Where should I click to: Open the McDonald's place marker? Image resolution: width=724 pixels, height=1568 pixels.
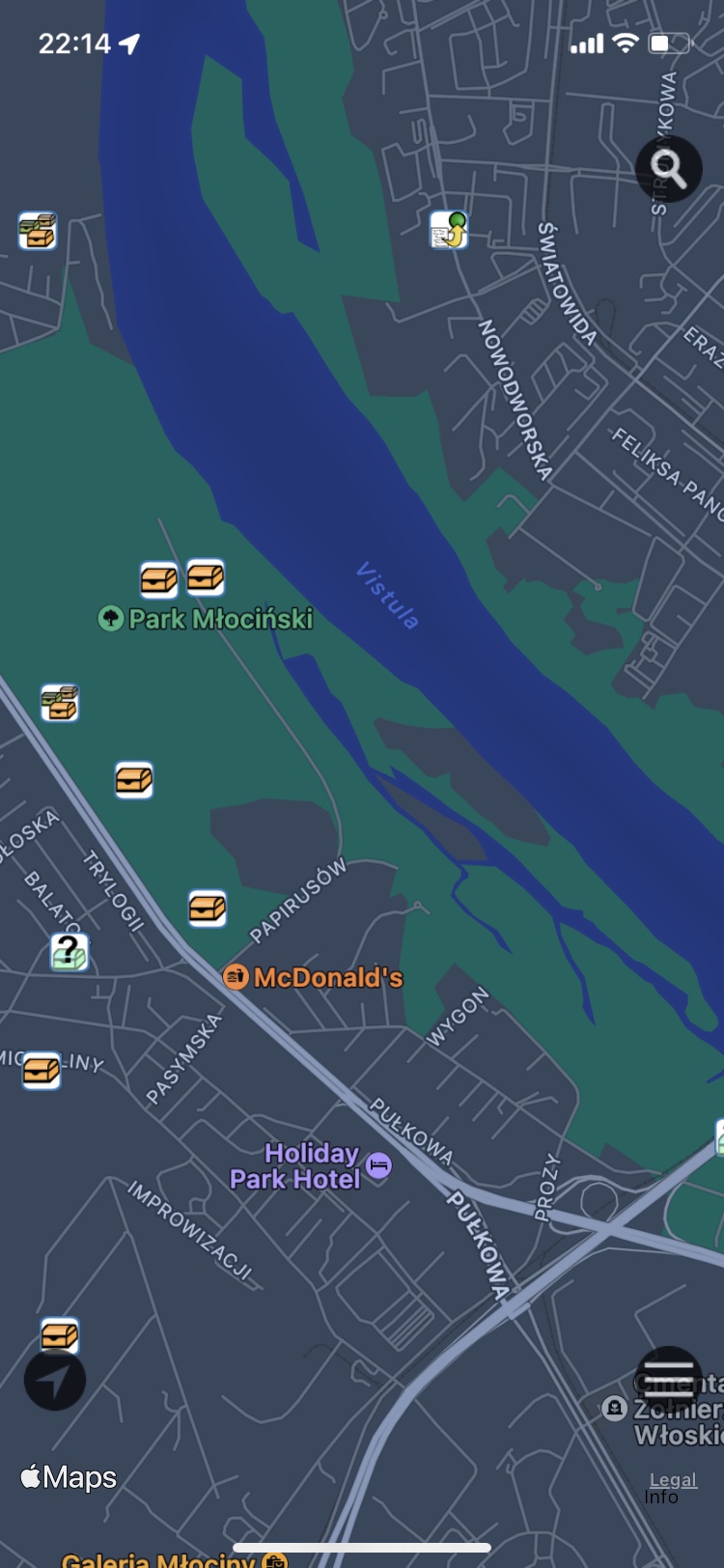[236, 977]
